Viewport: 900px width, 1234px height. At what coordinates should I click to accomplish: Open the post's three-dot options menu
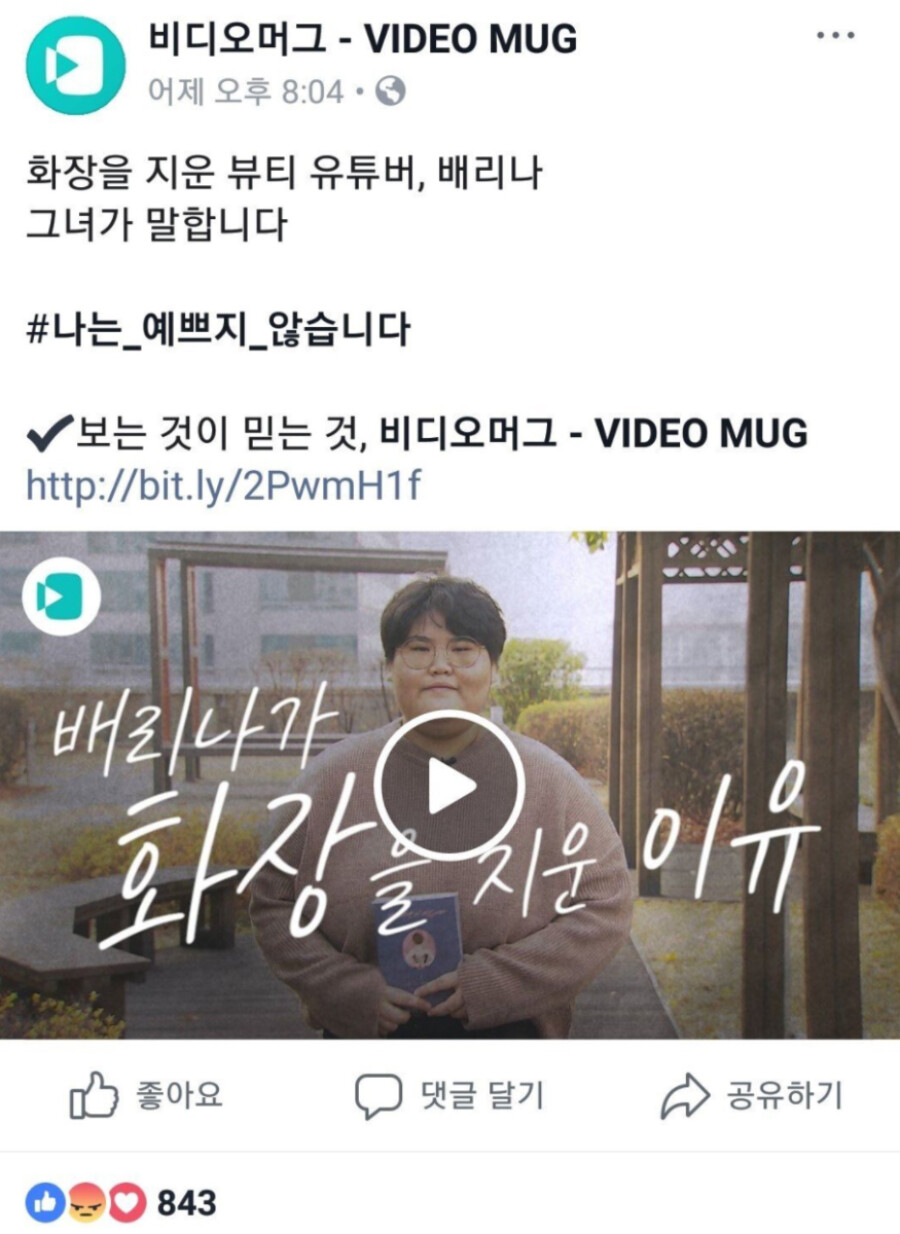[835, 37]
